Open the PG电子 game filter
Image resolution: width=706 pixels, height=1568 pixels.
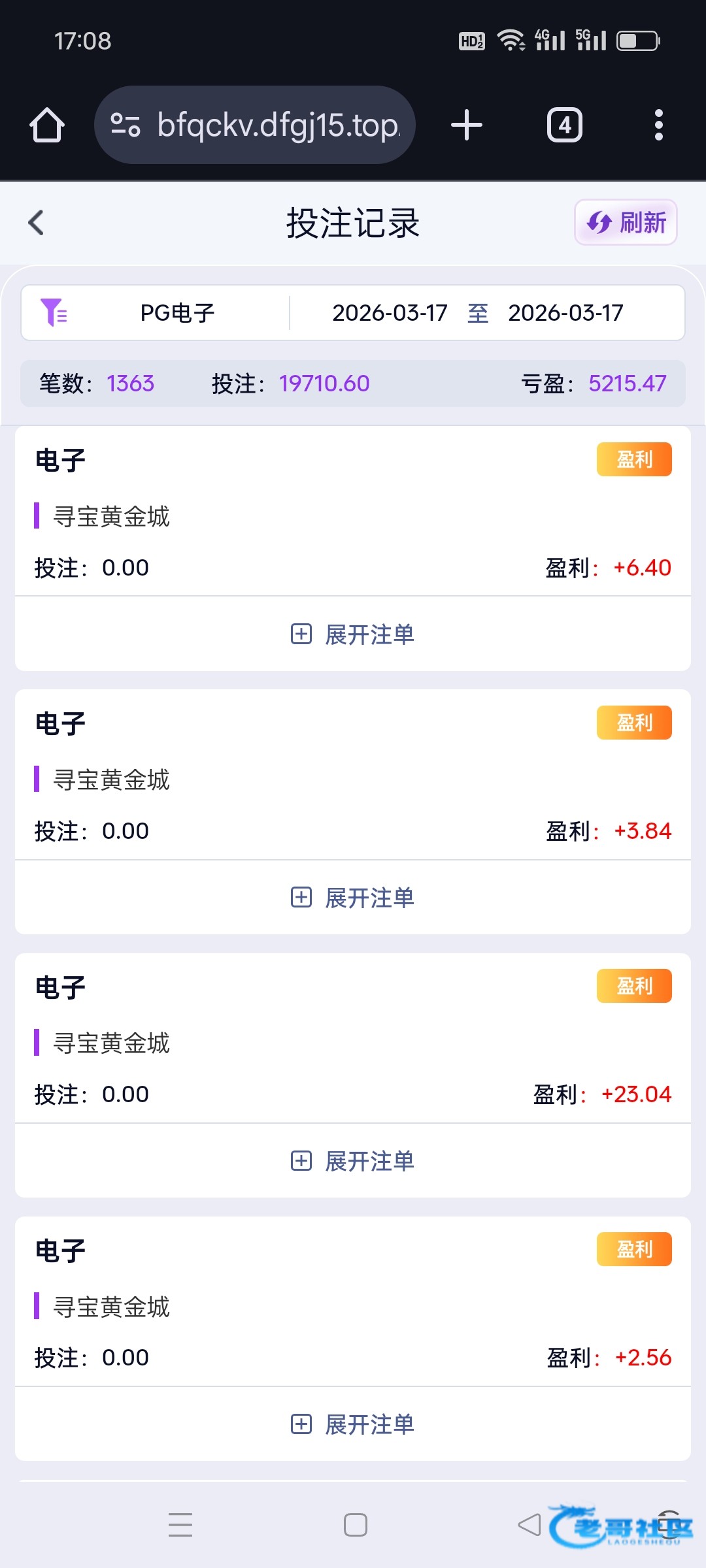point(157,313)
